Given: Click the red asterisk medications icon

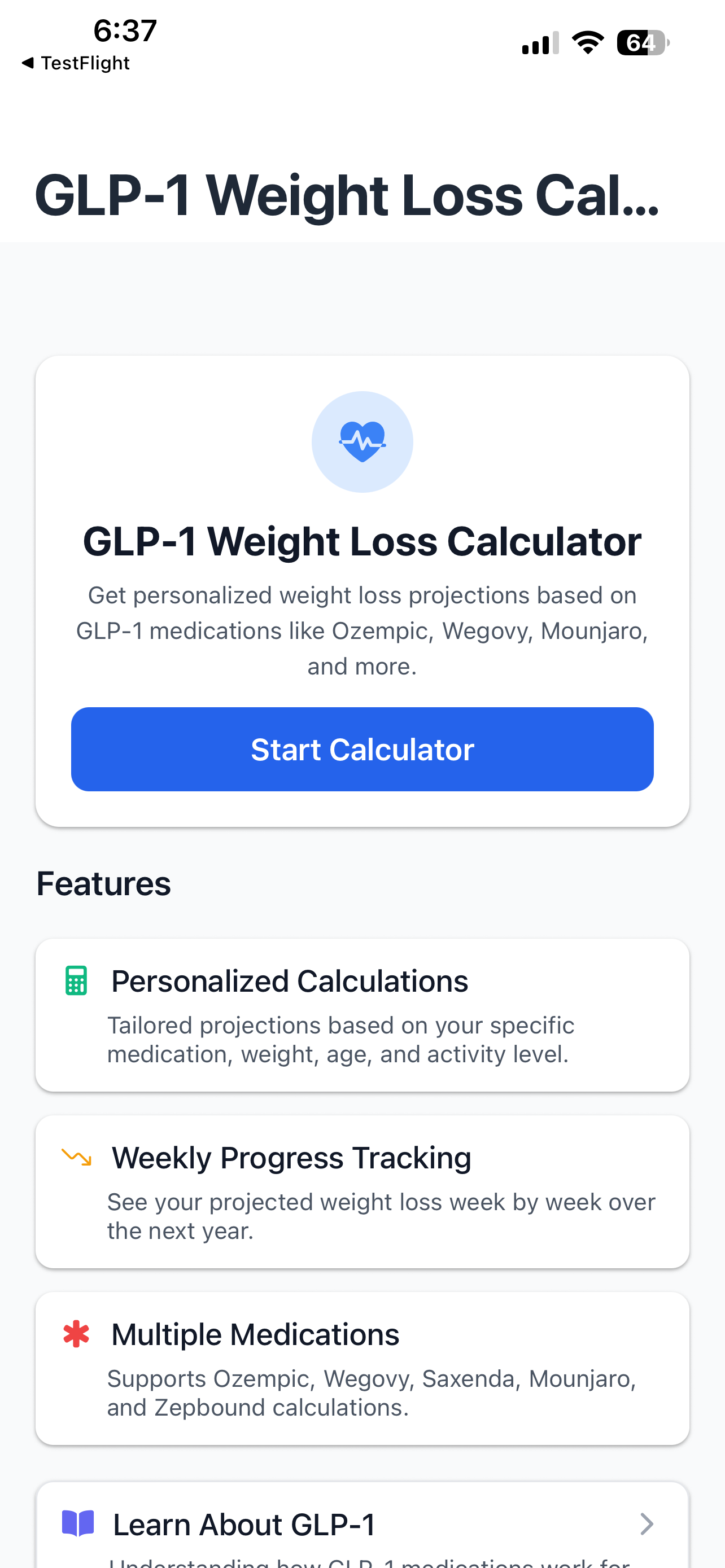Looking at the screenshot, I should (76, 1333).
